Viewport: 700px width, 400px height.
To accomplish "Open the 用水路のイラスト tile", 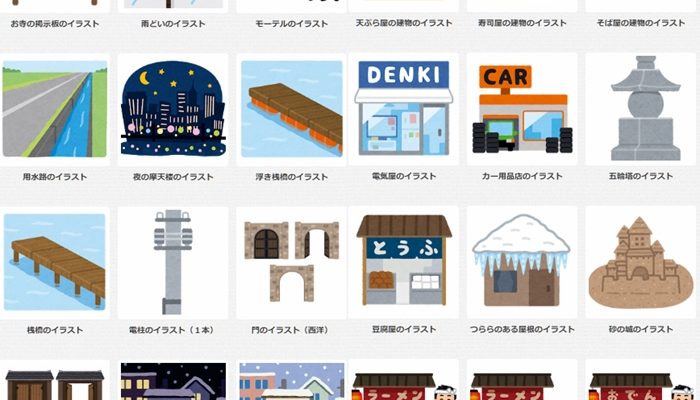I will (x=55, y=110).
